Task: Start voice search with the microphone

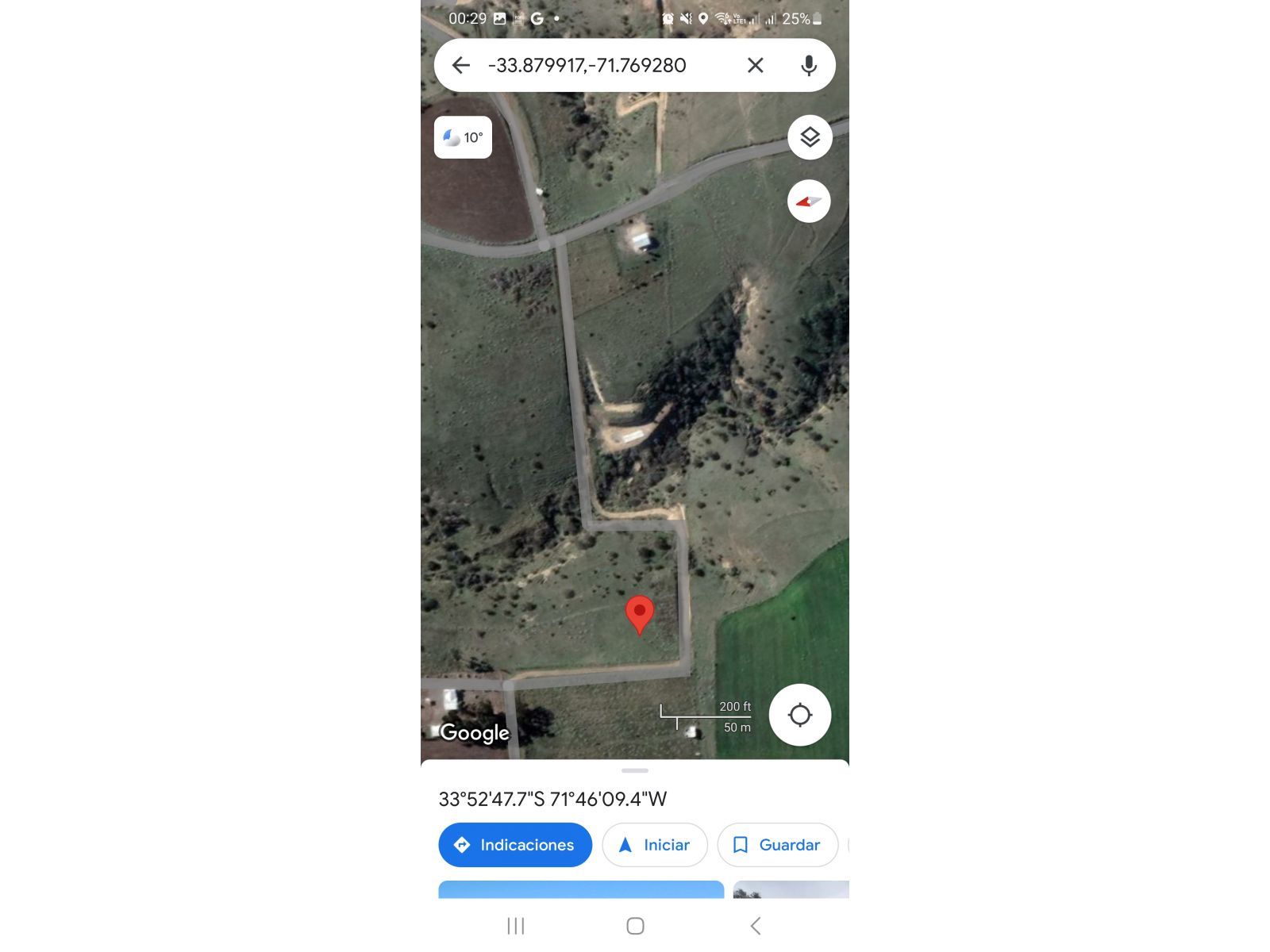Action: [808, 65]
